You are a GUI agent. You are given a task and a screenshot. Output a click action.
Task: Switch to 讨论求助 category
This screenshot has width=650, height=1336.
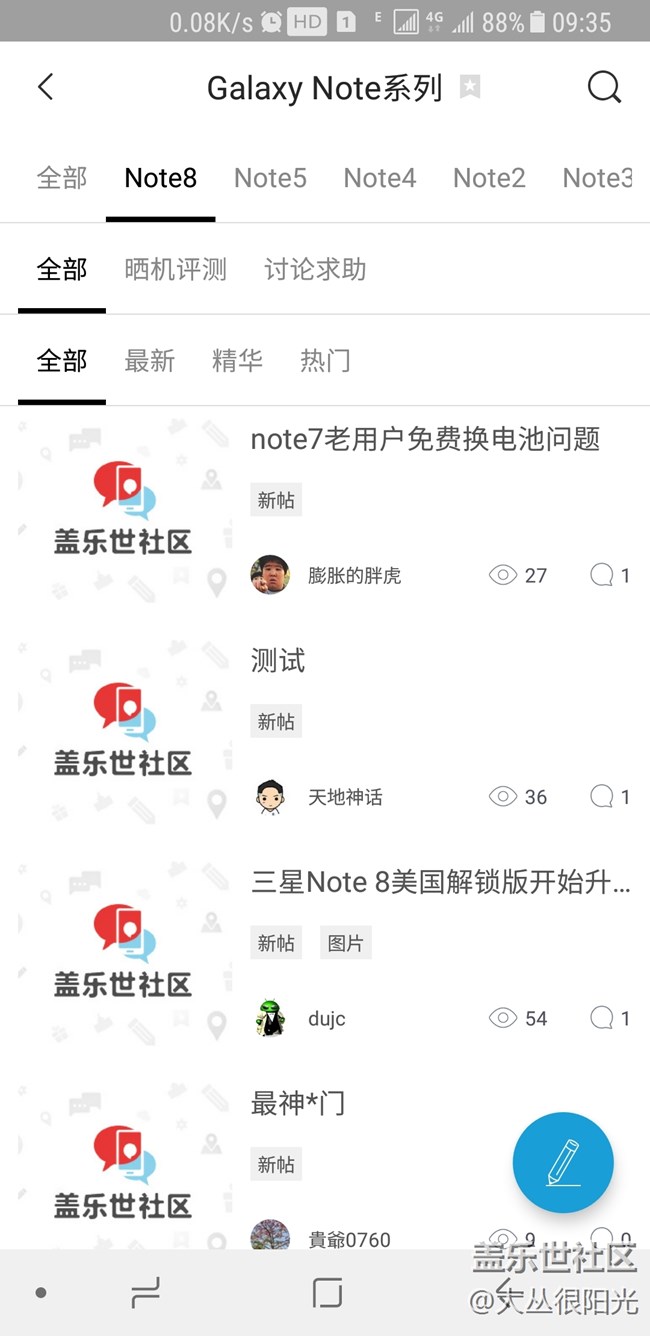[x=315, y=269]
